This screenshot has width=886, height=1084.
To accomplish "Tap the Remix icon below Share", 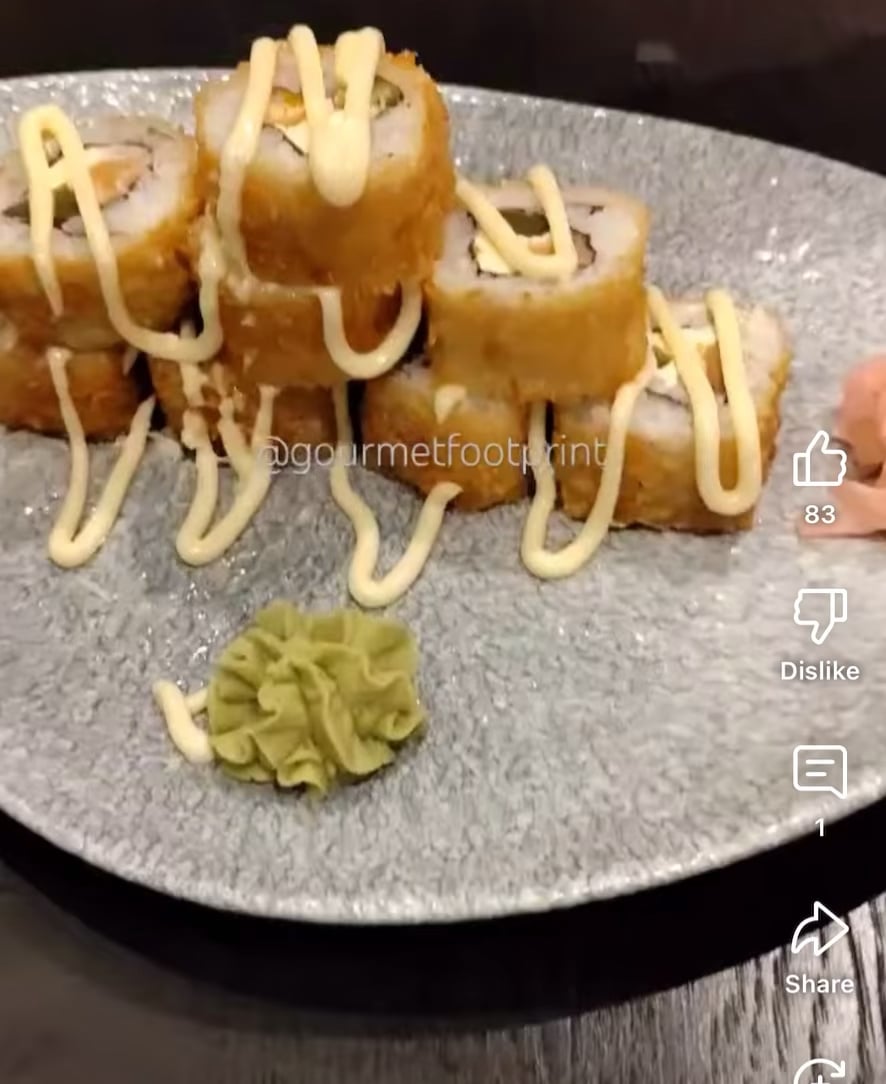I will pyautogui.click(x=819, y=1071).
